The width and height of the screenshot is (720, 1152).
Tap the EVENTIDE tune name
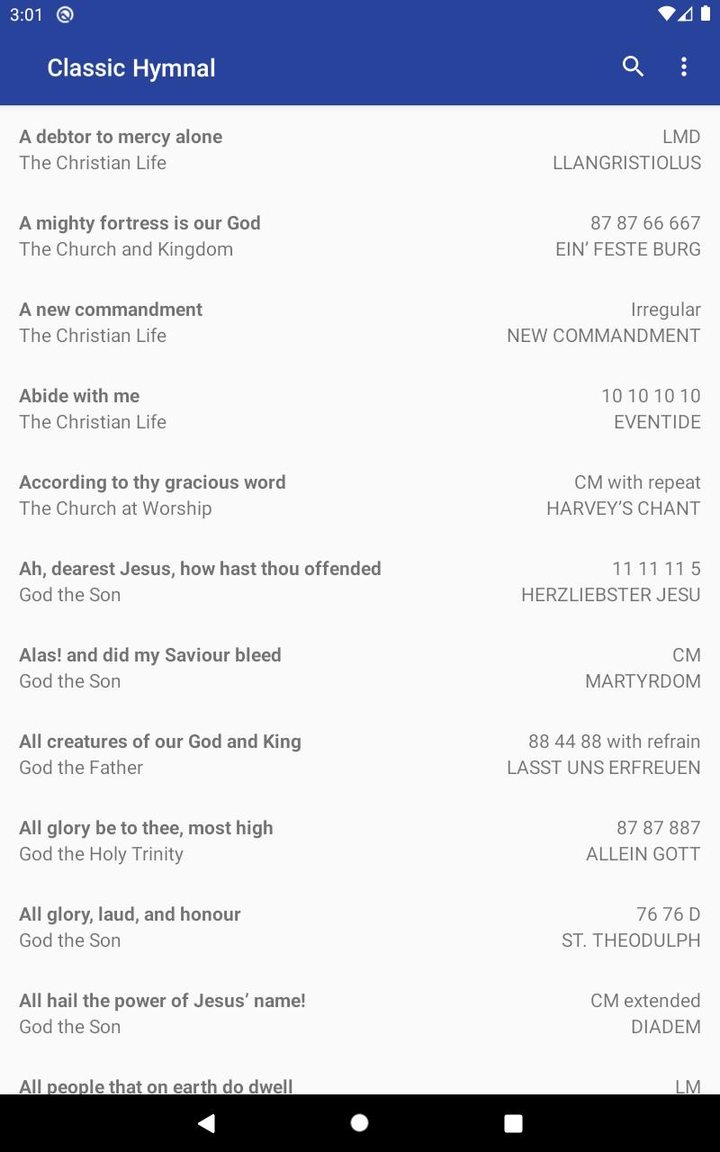click(x=657, y=421)
